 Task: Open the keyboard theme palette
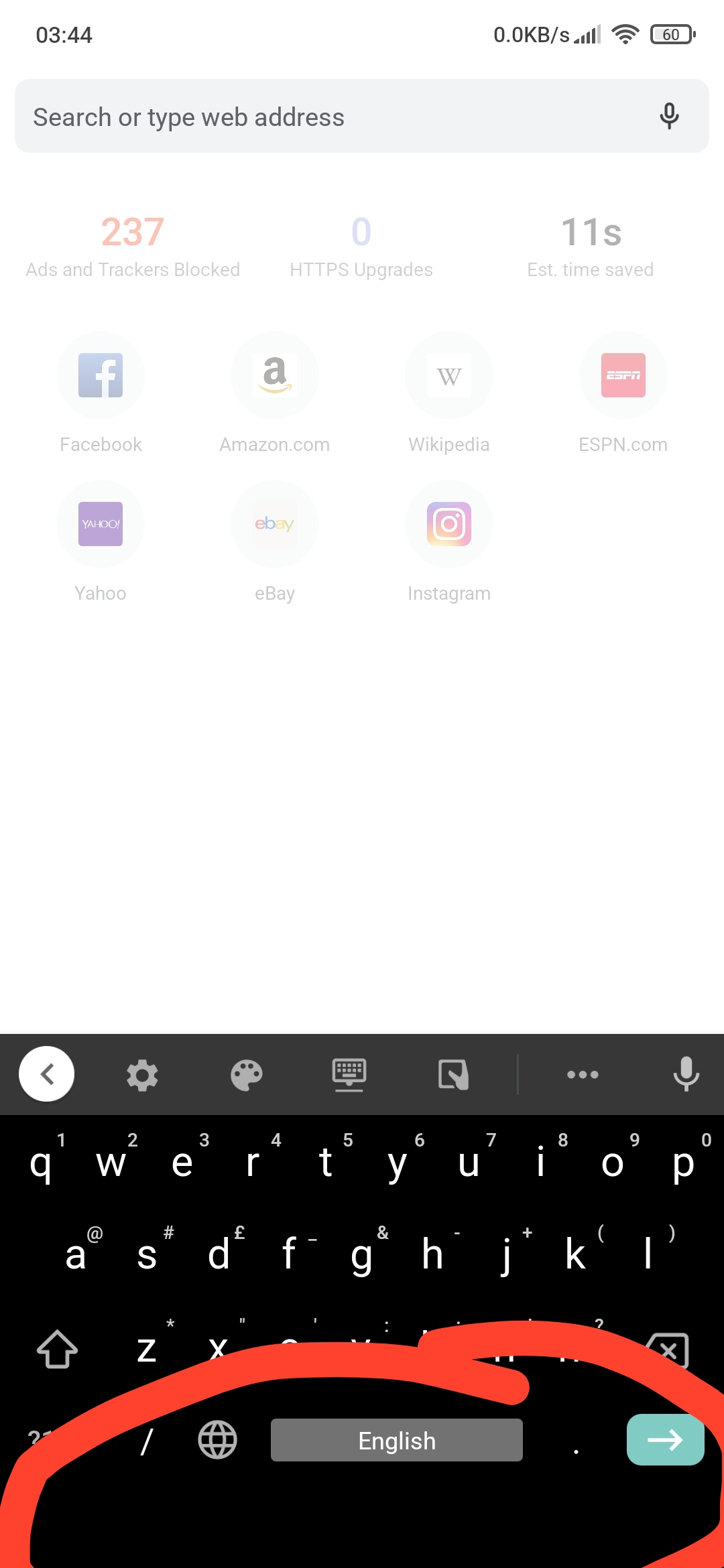click(247, 1075)
